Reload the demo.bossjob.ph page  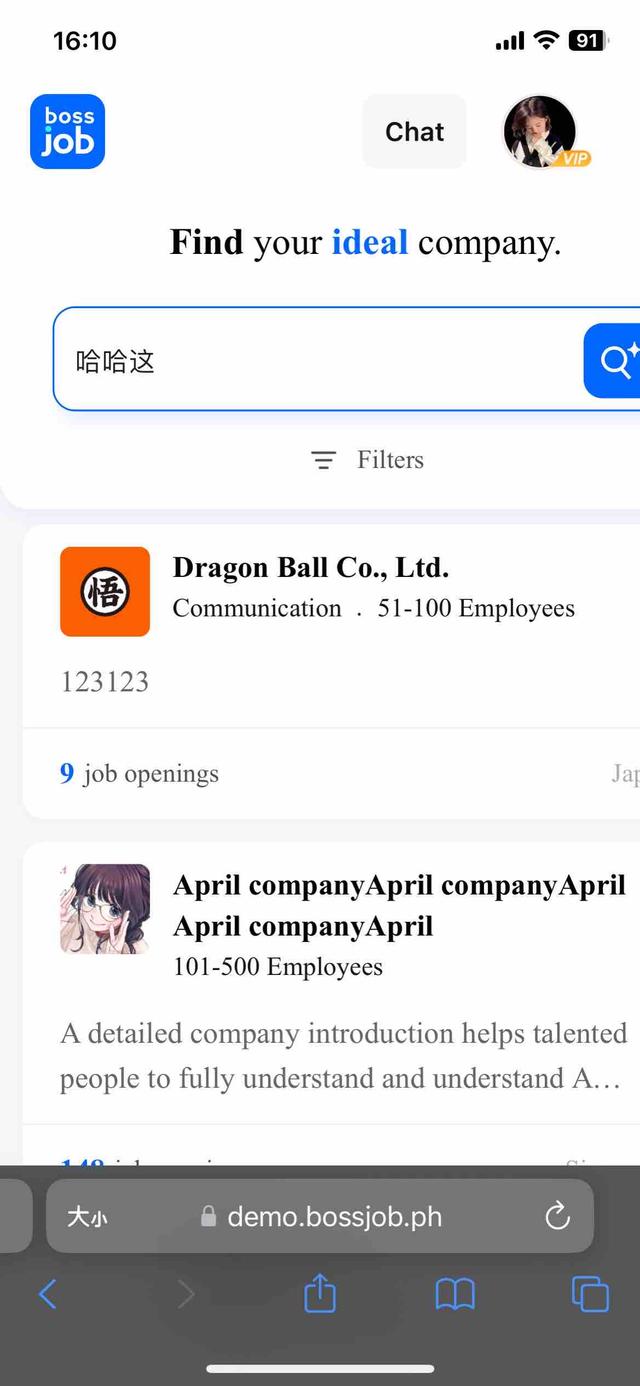point(557,1216)
